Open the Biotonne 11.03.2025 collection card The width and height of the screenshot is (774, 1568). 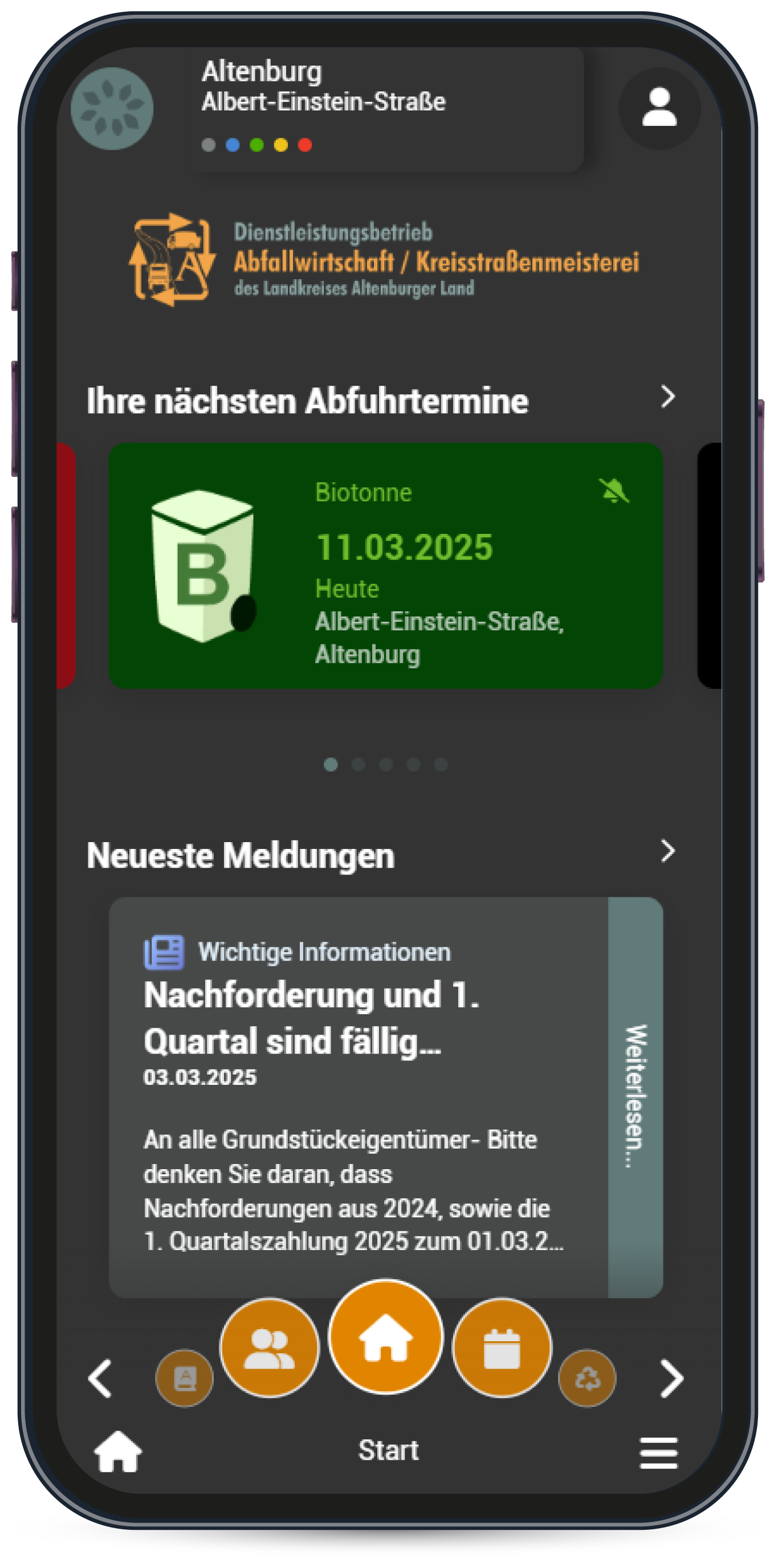click(x=385, y=565)
